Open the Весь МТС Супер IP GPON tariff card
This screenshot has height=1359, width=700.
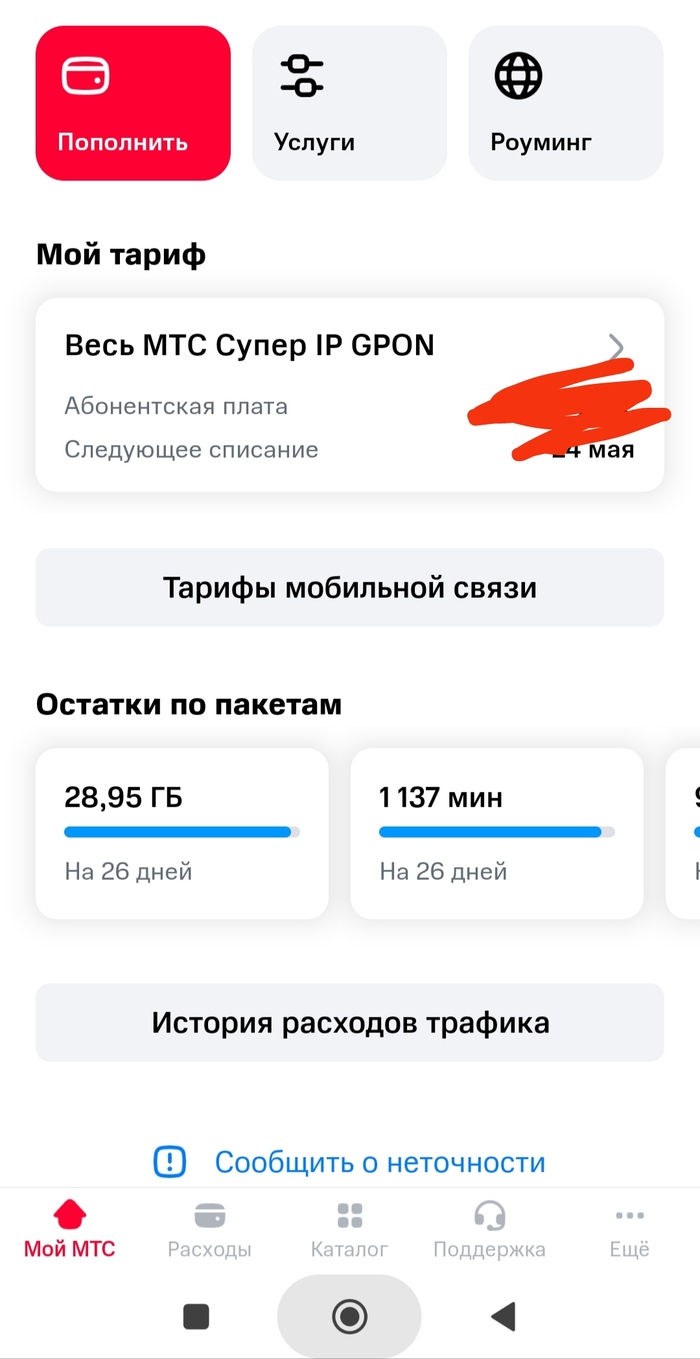349,395
